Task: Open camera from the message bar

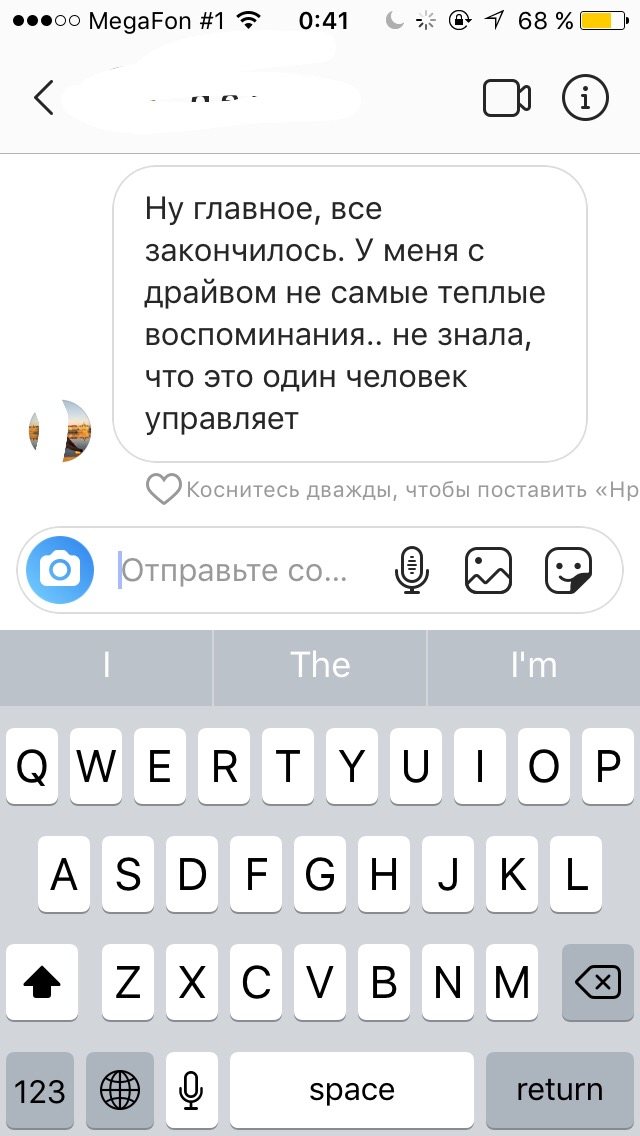Action: point(60,570)
